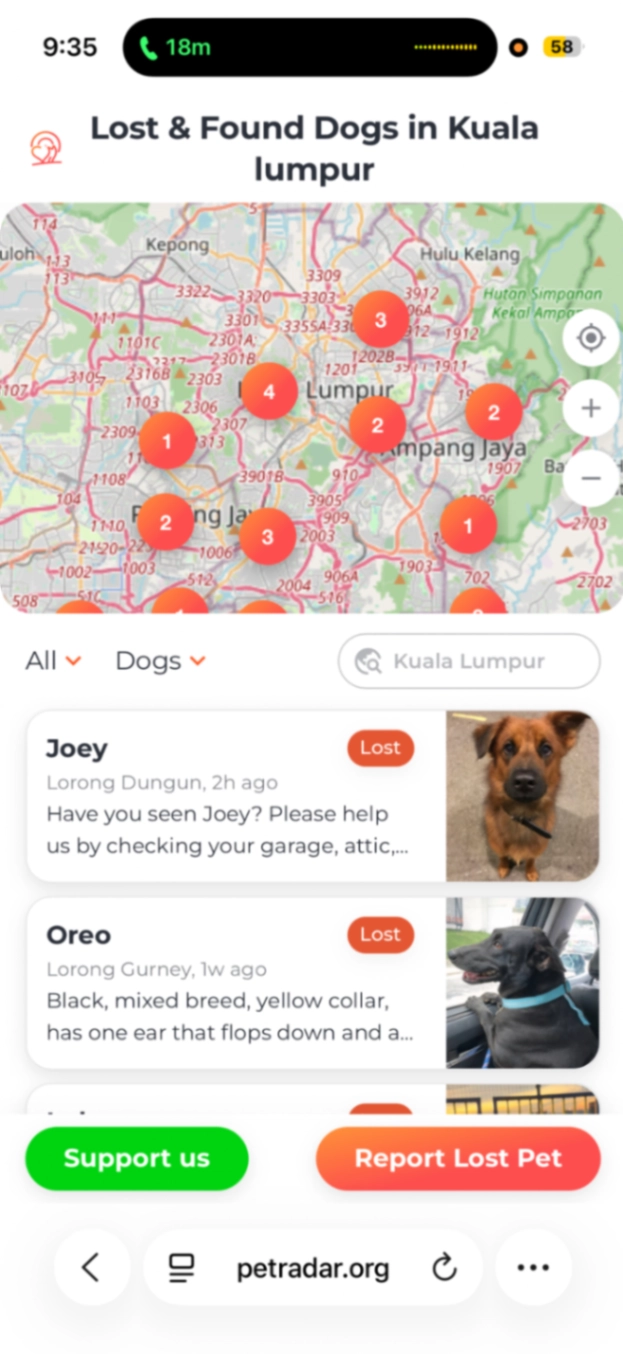623x1354 pixels.
Task: Open the map cluster showing 4 pets
Action: pyautogui.click(x=269, y=392)
